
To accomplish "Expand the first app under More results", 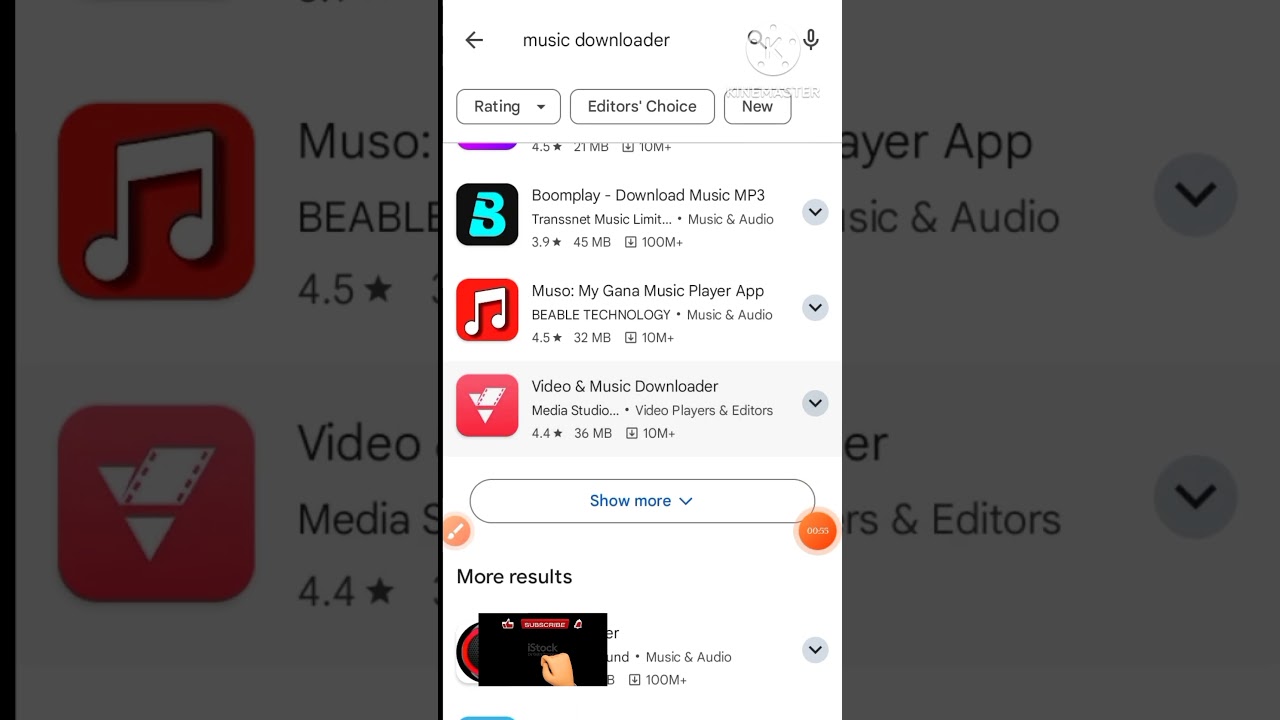I will coord(815,650).
